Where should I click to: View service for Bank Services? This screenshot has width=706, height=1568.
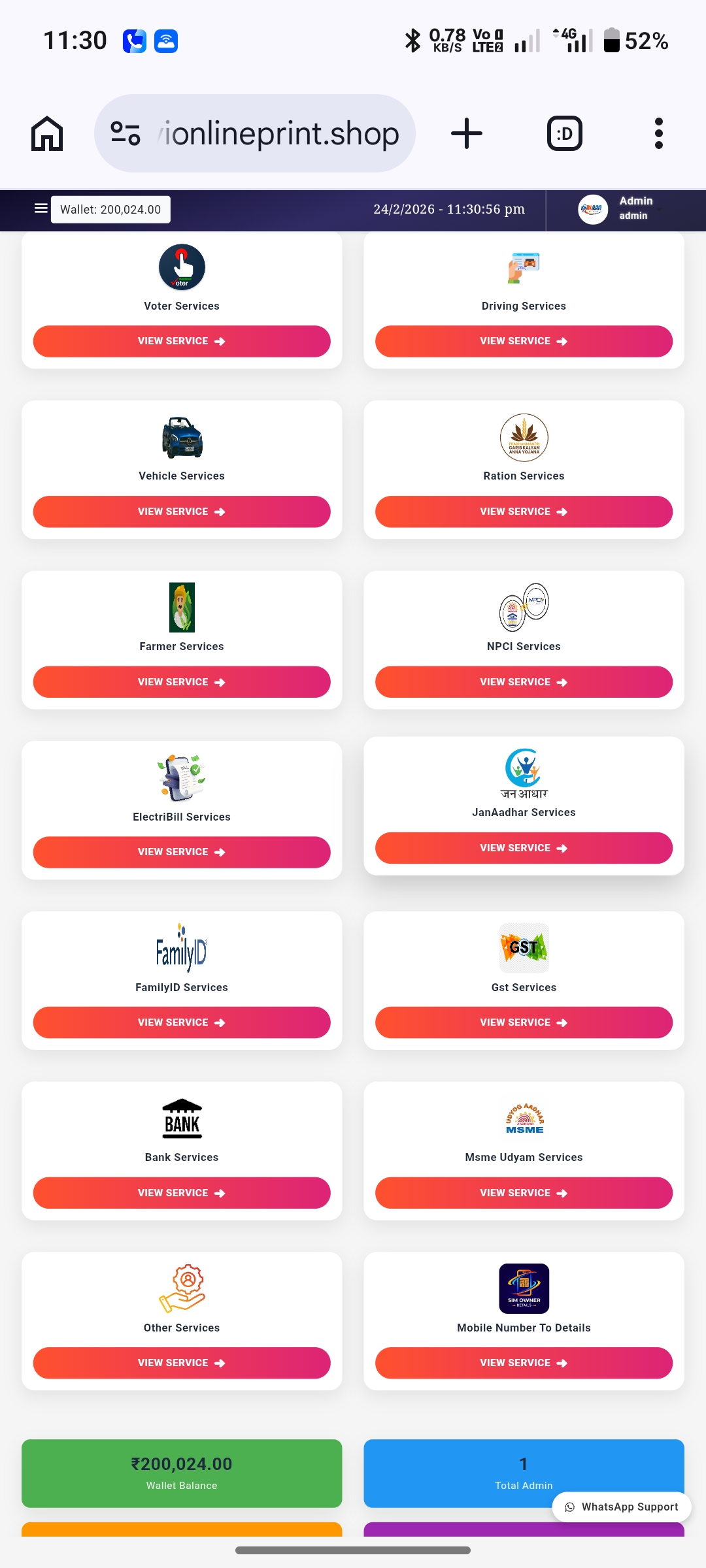click(182, 1193)
